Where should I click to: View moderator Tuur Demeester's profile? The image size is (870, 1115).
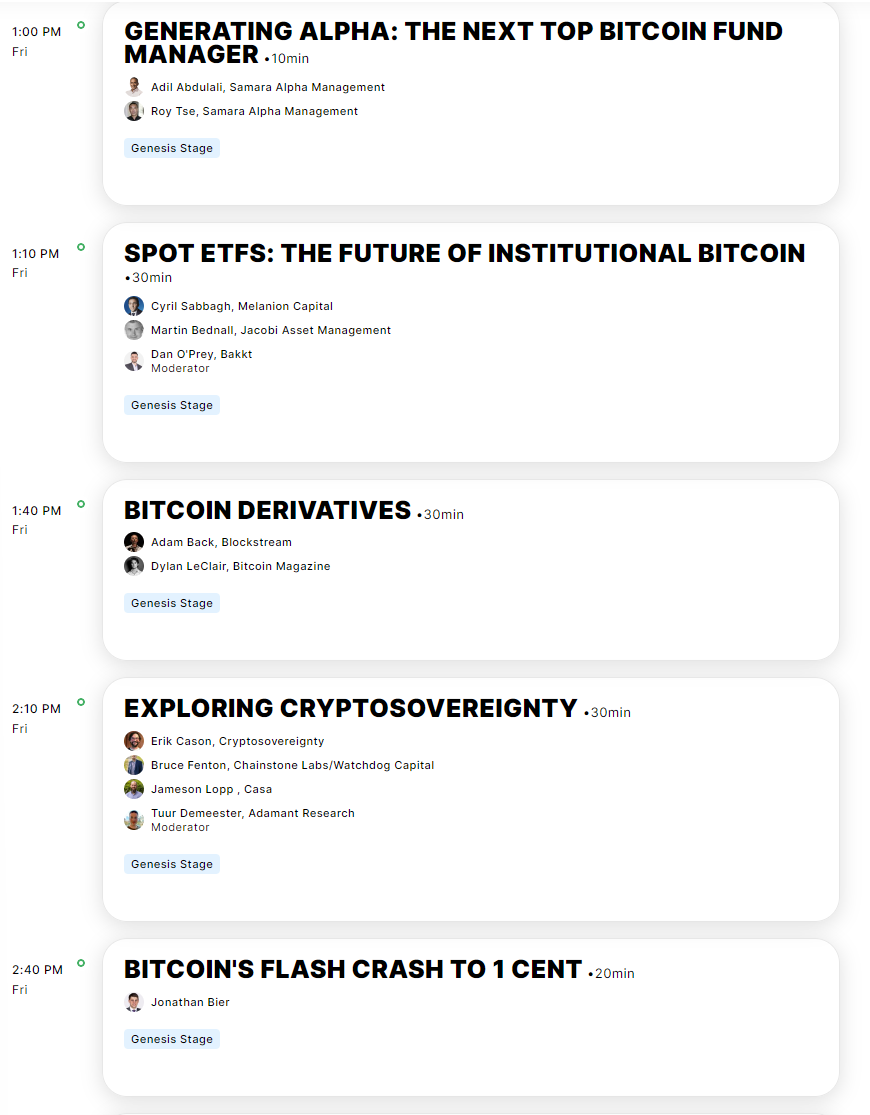252,813
